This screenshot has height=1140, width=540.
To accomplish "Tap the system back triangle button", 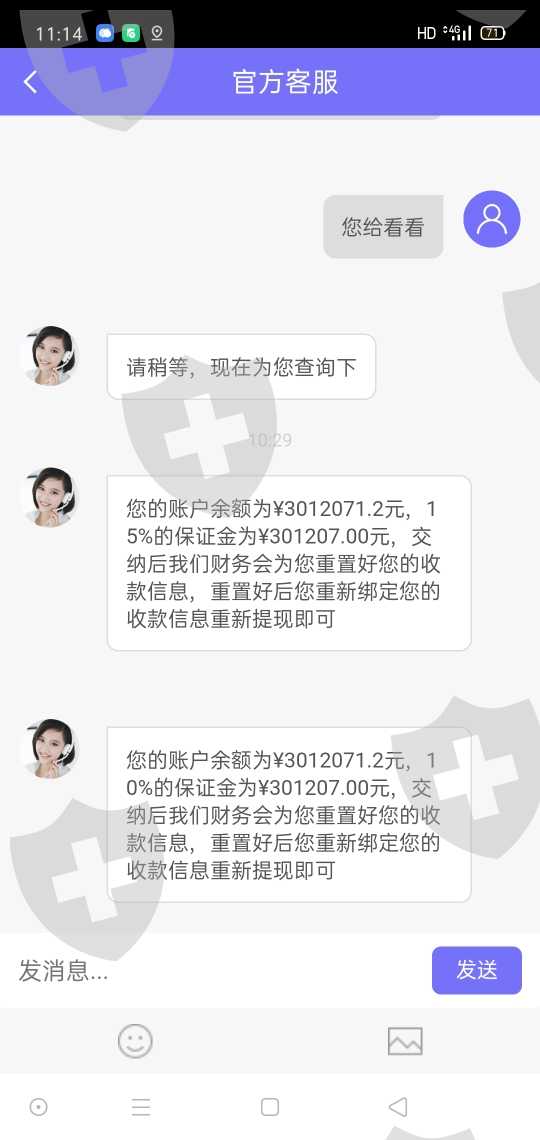I will pyautogui.click(x=398, y=1107).
